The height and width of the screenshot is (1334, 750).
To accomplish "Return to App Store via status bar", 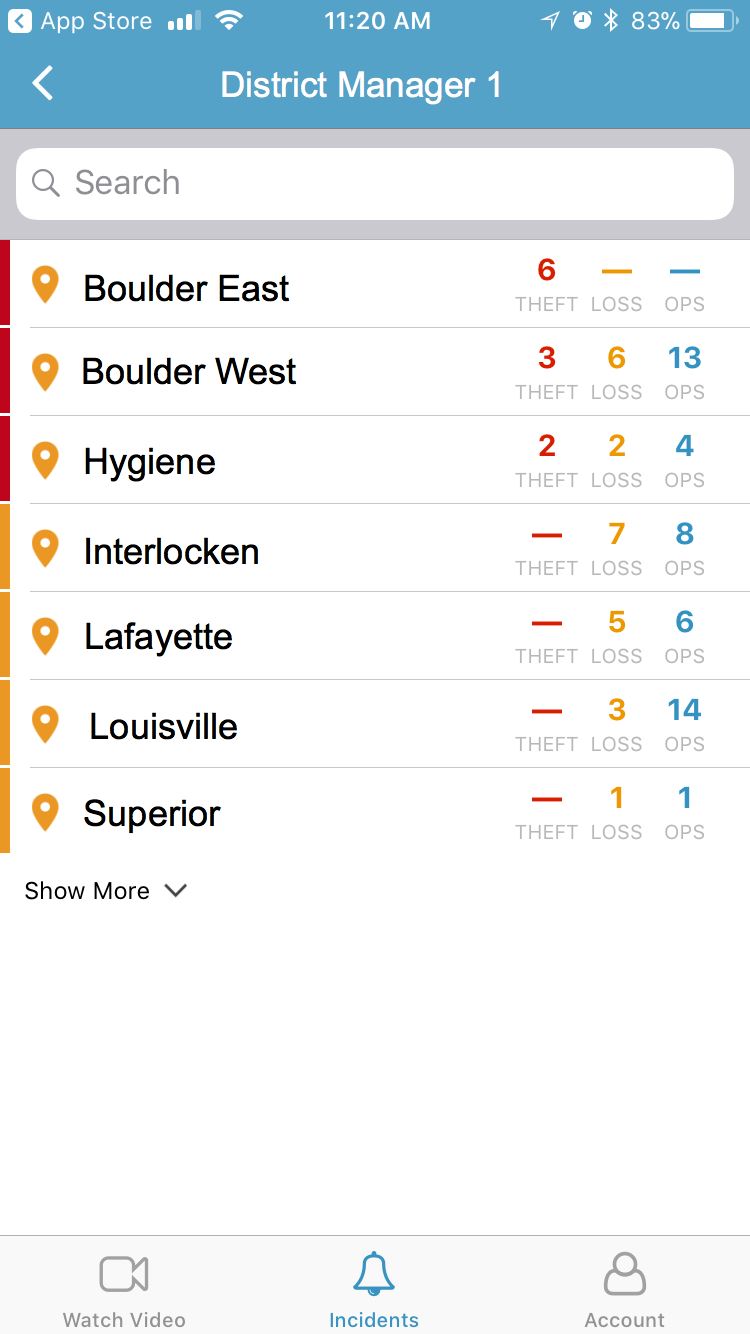I will coord(82,21).
